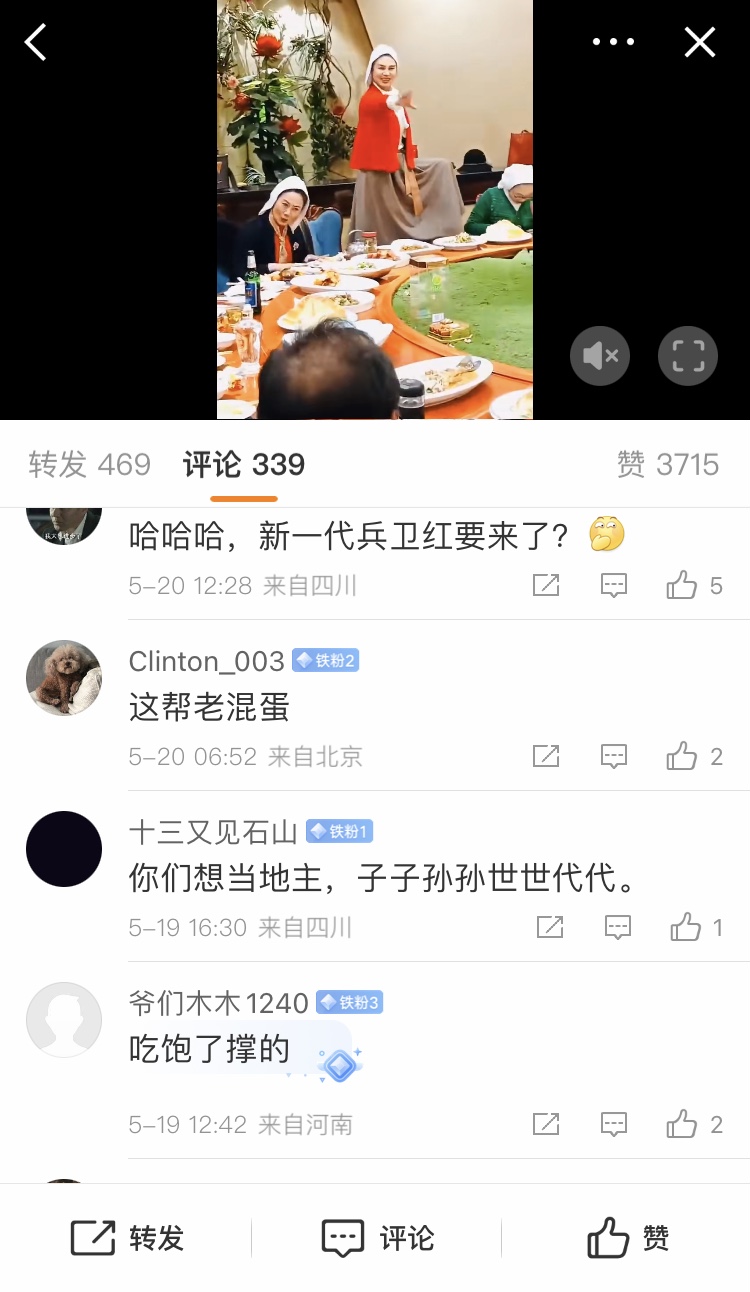Repost the comment by 十三又见石山
Viewport: 750px width, 1292px height.
pyautogui.click(x=550, y=927)
